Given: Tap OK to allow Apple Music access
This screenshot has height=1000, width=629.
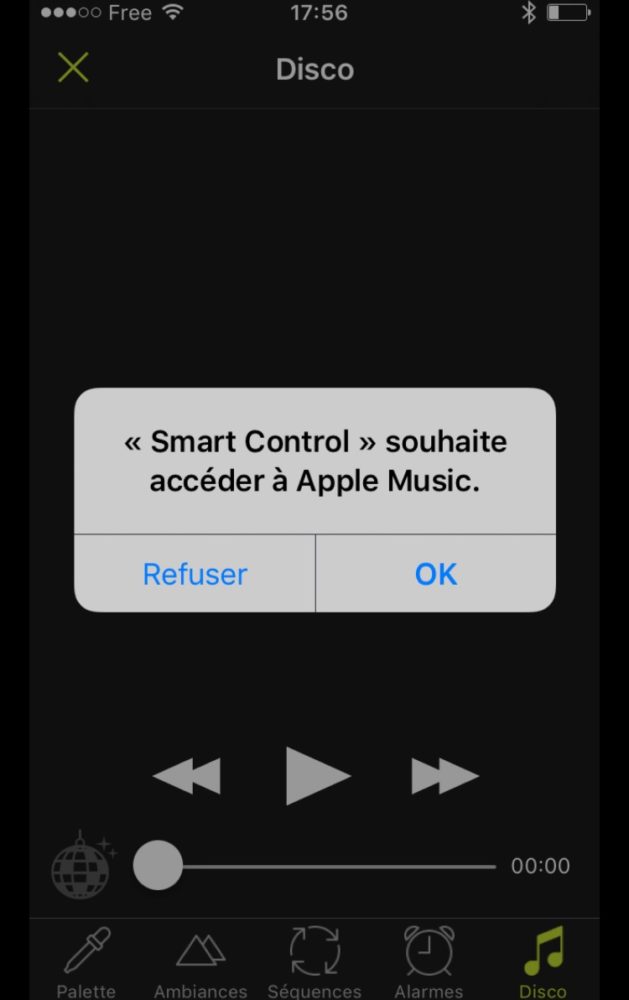Looking at the screenshot, I should click(436, 574).
